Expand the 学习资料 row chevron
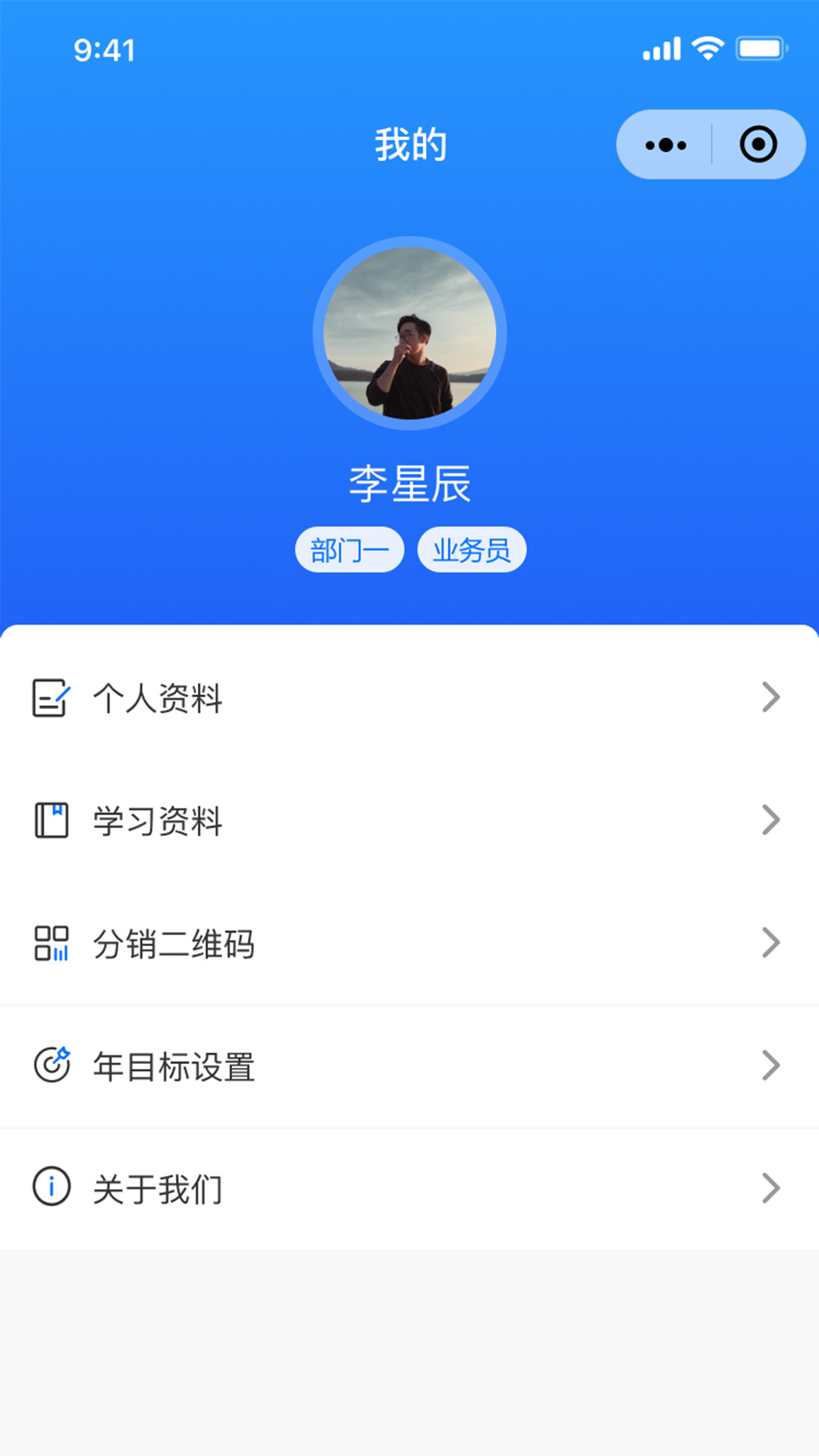Viewport: 819px width, 1456px height. click(771, 821)
